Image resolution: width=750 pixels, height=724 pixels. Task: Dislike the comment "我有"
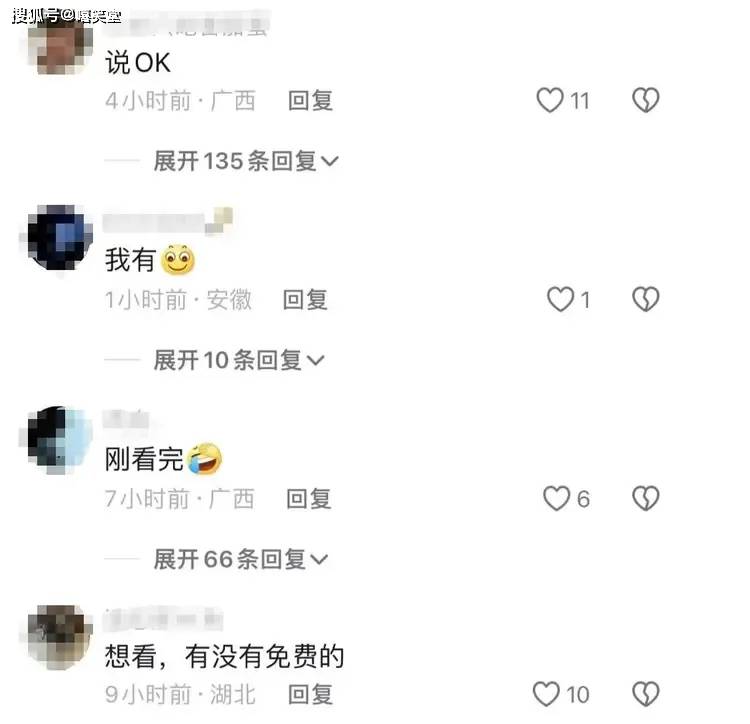coord(646,299)
